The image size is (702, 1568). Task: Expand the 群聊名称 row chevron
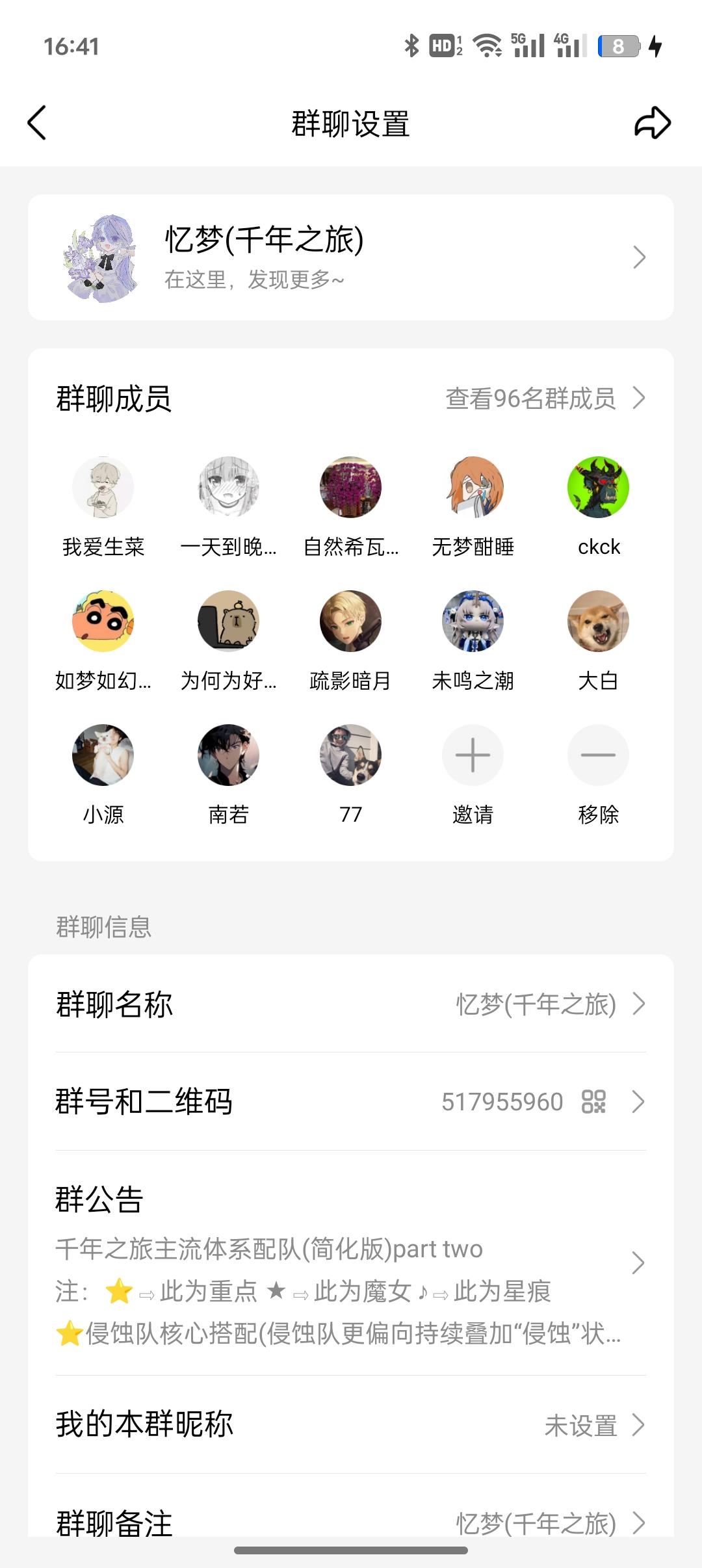(x=640, y=1006)
